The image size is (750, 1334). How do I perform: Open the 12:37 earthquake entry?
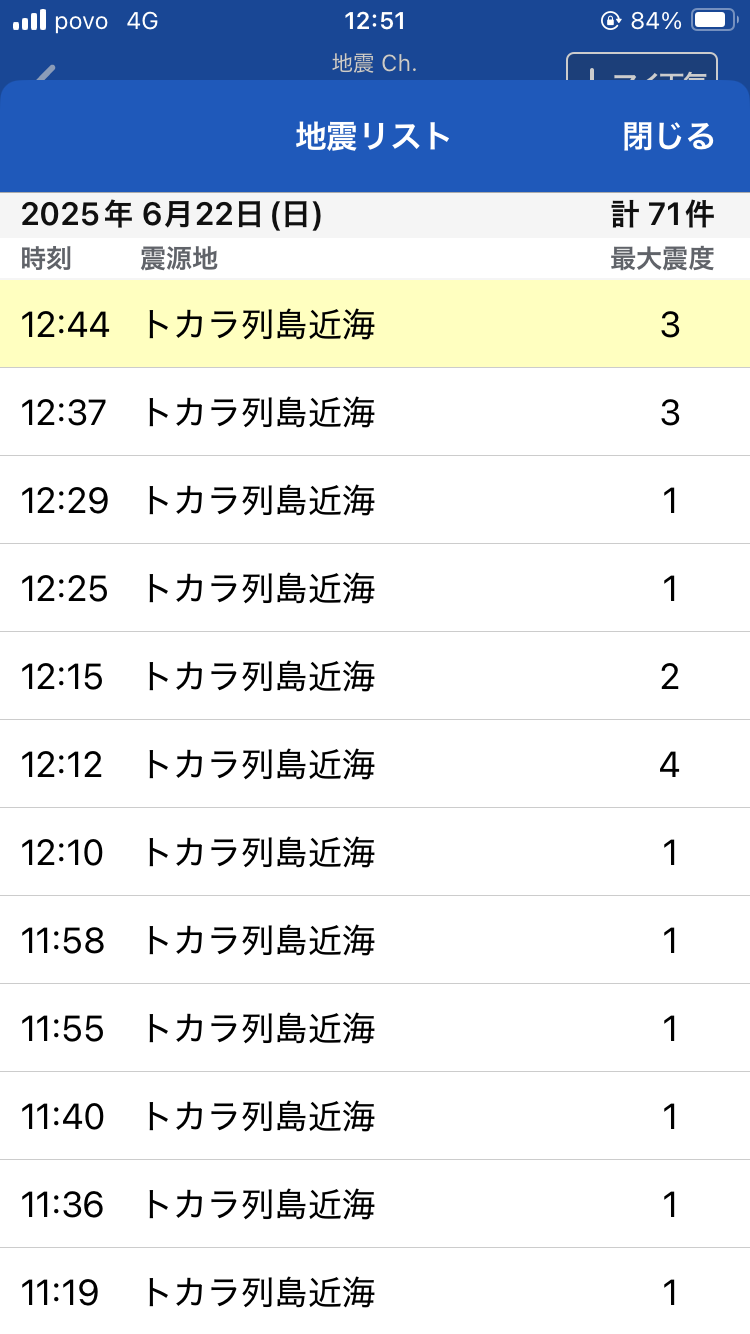[375, 412]
